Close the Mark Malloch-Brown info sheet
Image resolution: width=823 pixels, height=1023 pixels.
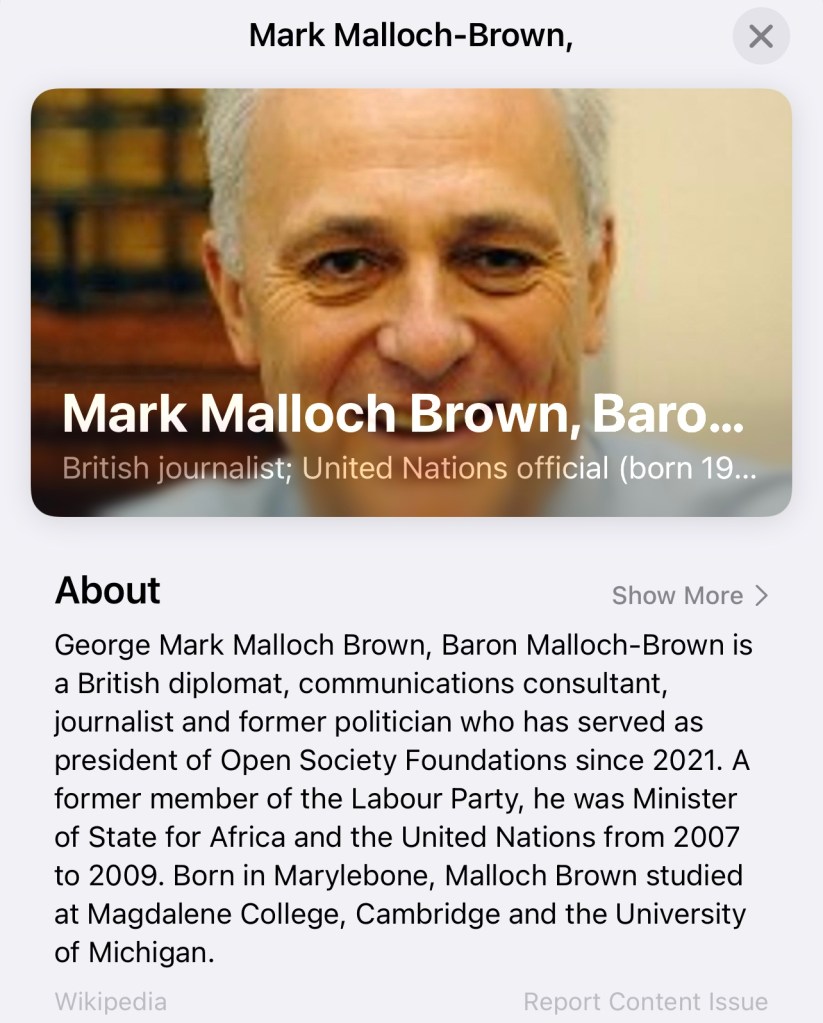(761, 37)
